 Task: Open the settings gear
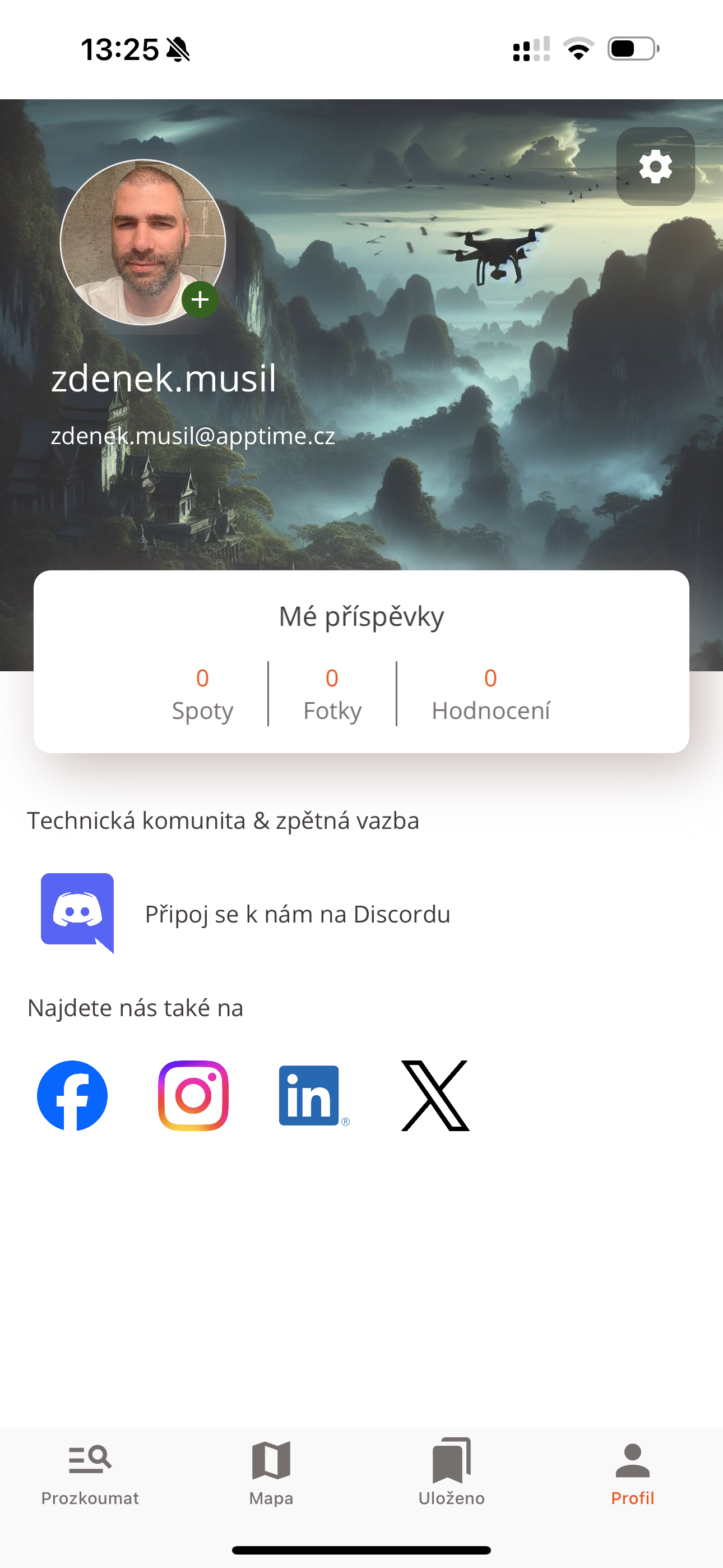(x=655, y=166)
